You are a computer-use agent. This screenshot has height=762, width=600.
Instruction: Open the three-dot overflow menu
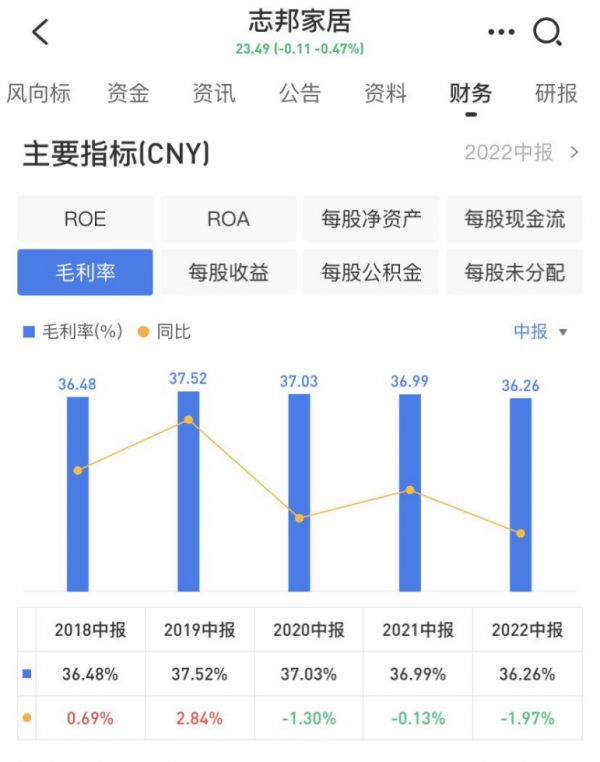501,32
